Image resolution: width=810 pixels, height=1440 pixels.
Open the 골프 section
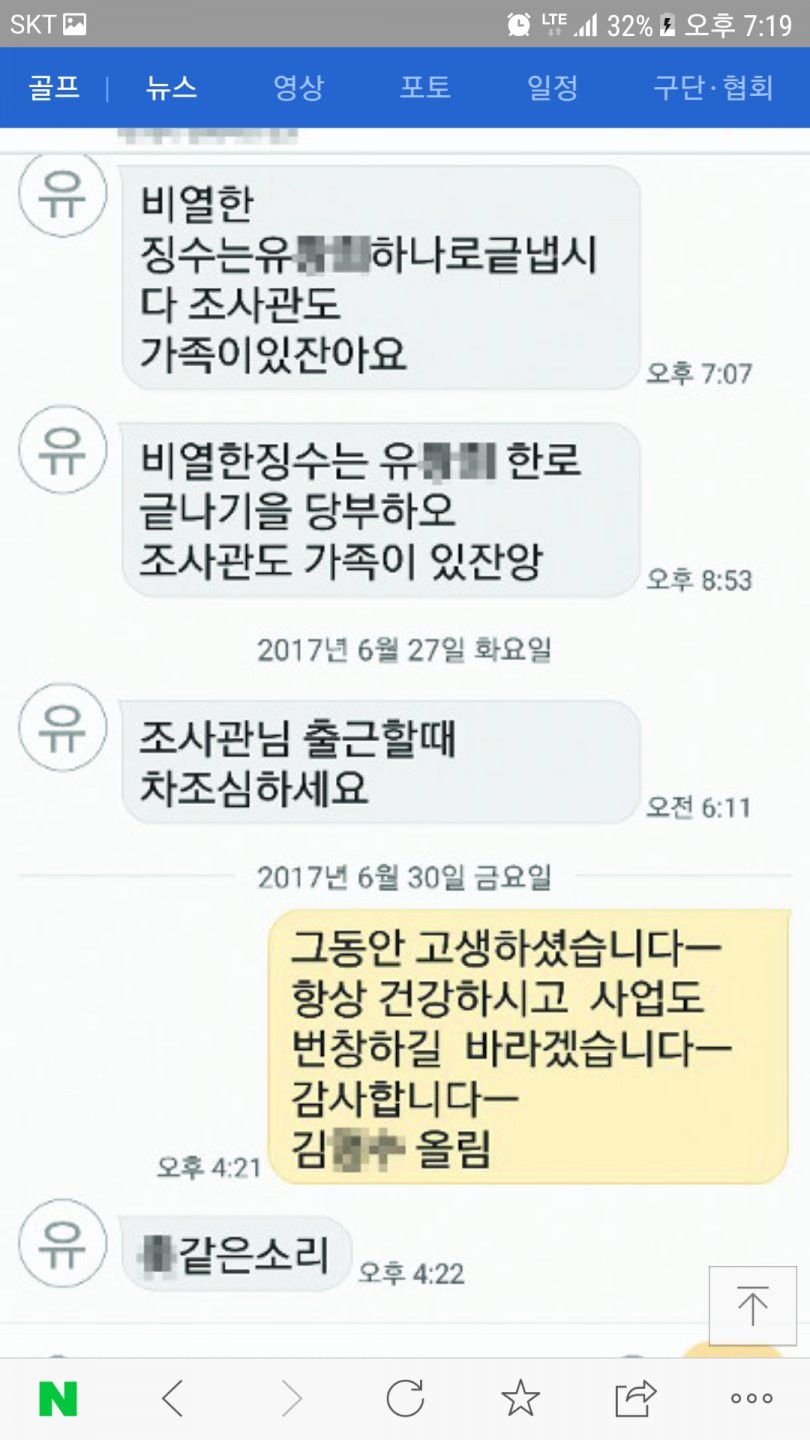click(53, 88)
